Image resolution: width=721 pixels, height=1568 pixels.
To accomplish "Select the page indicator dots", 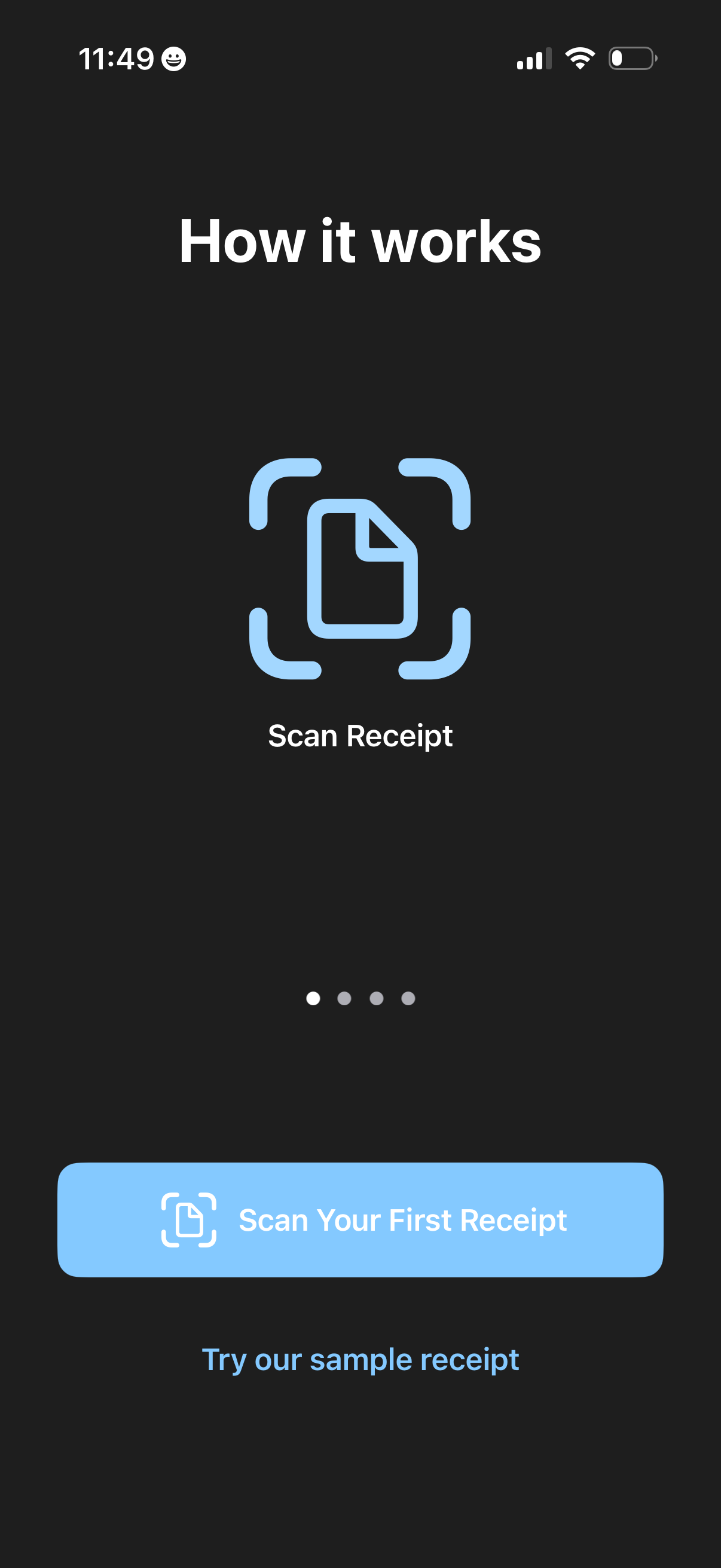I will point(360,998).
